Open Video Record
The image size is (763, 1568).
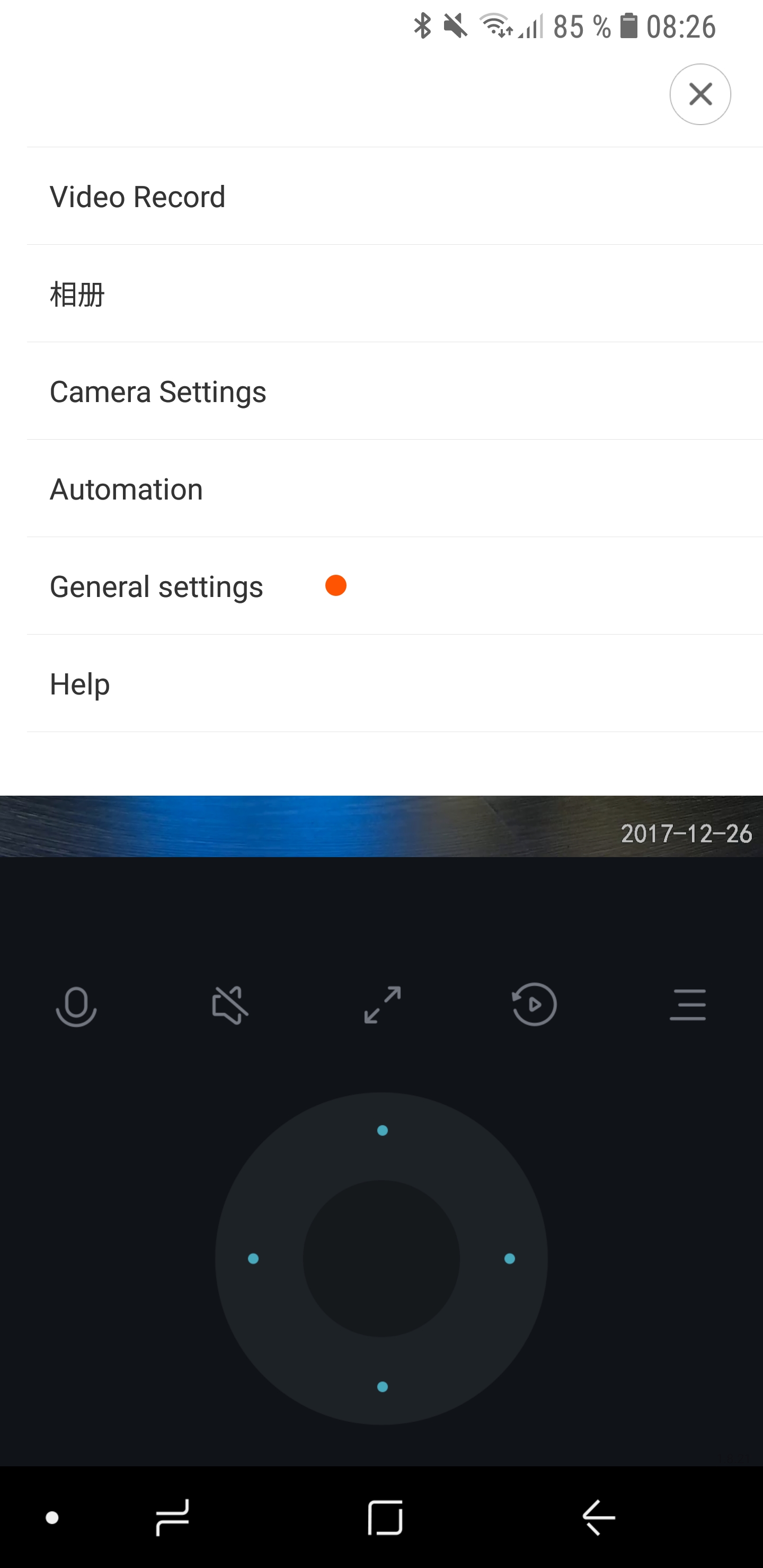tap(138, 197)
